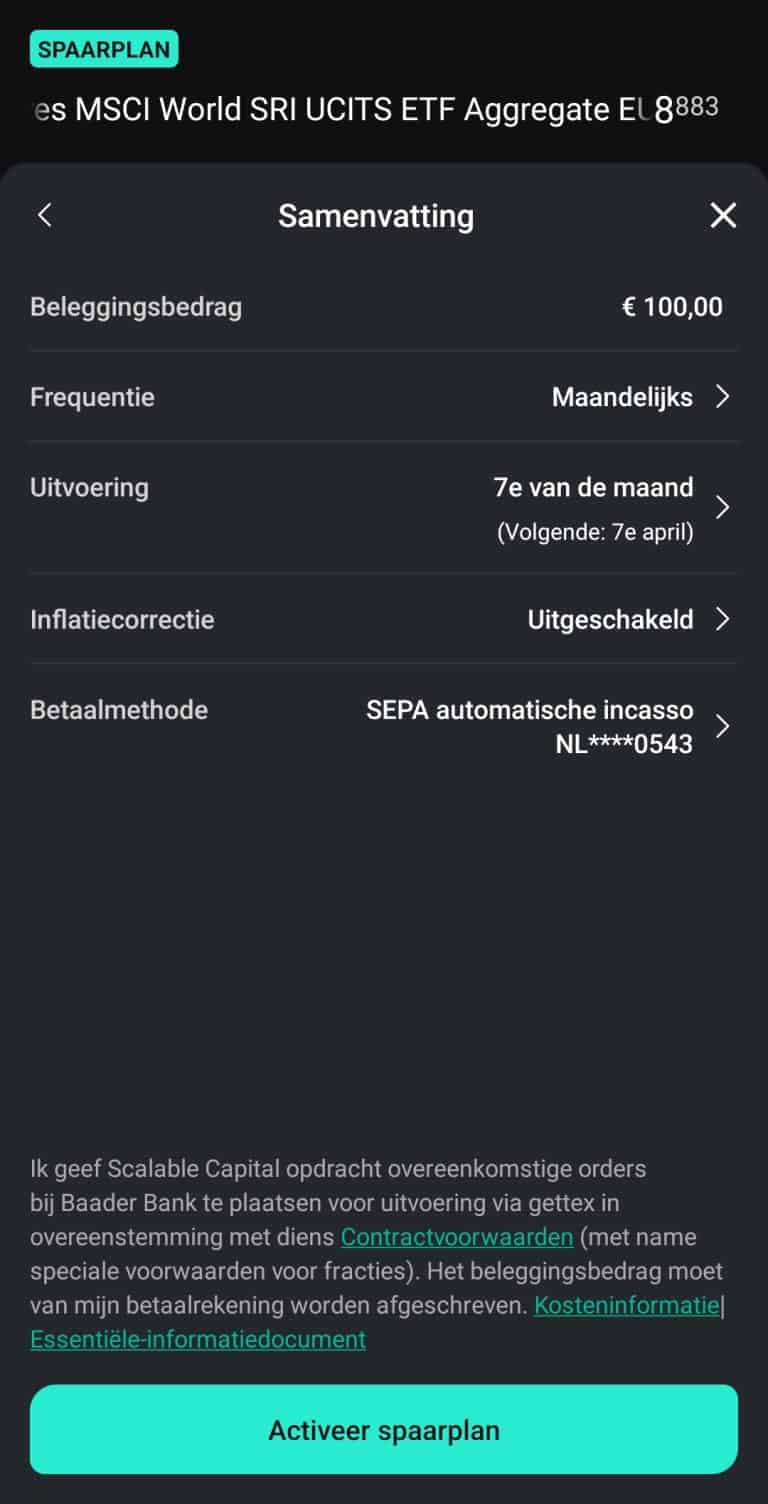Expand the Inflatiecorrectie row chevron
This screenshot has height=1504, width=768.
724,620
